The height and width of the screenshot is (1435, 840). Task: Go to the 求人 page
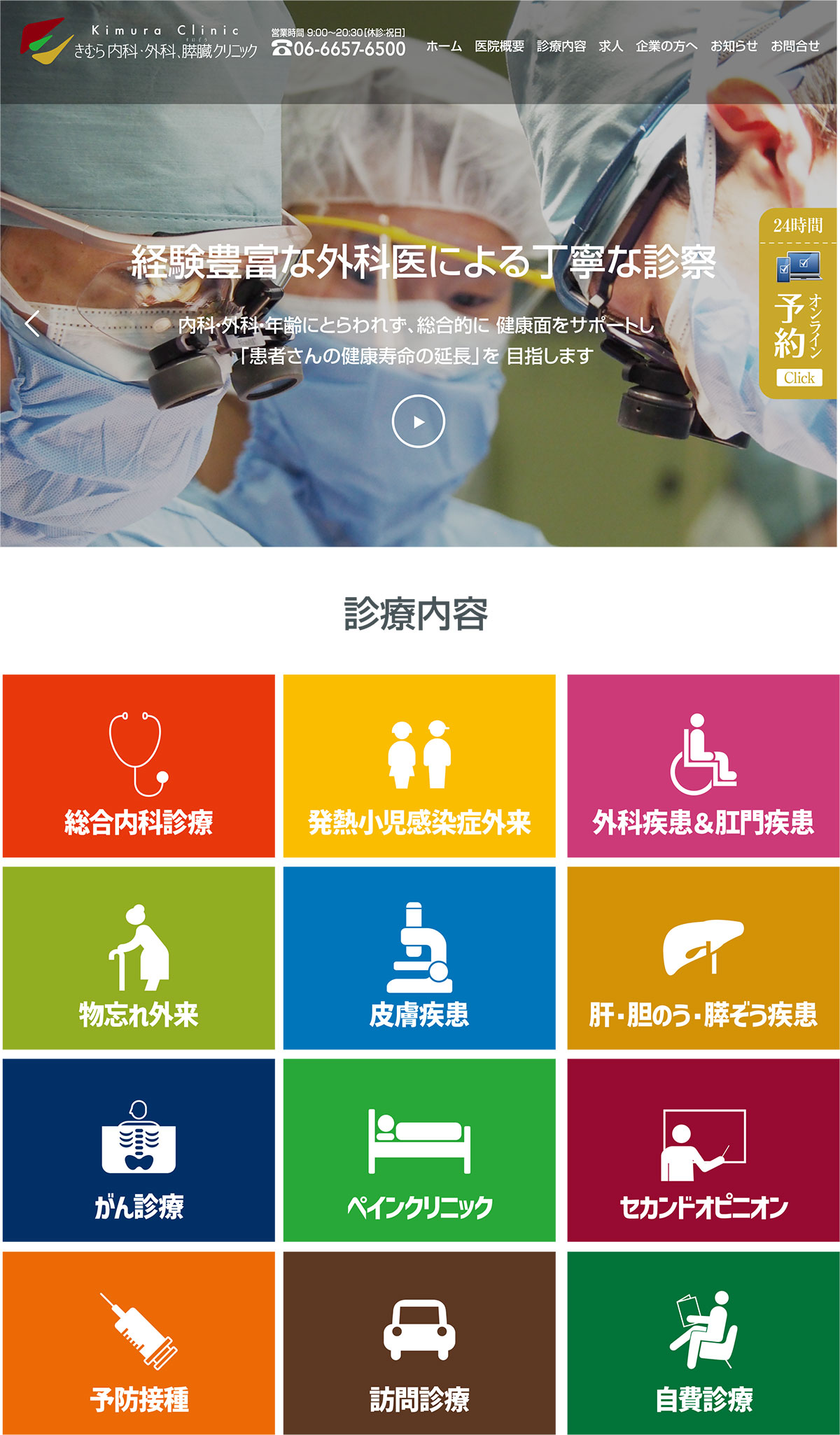tap(610, 46)
